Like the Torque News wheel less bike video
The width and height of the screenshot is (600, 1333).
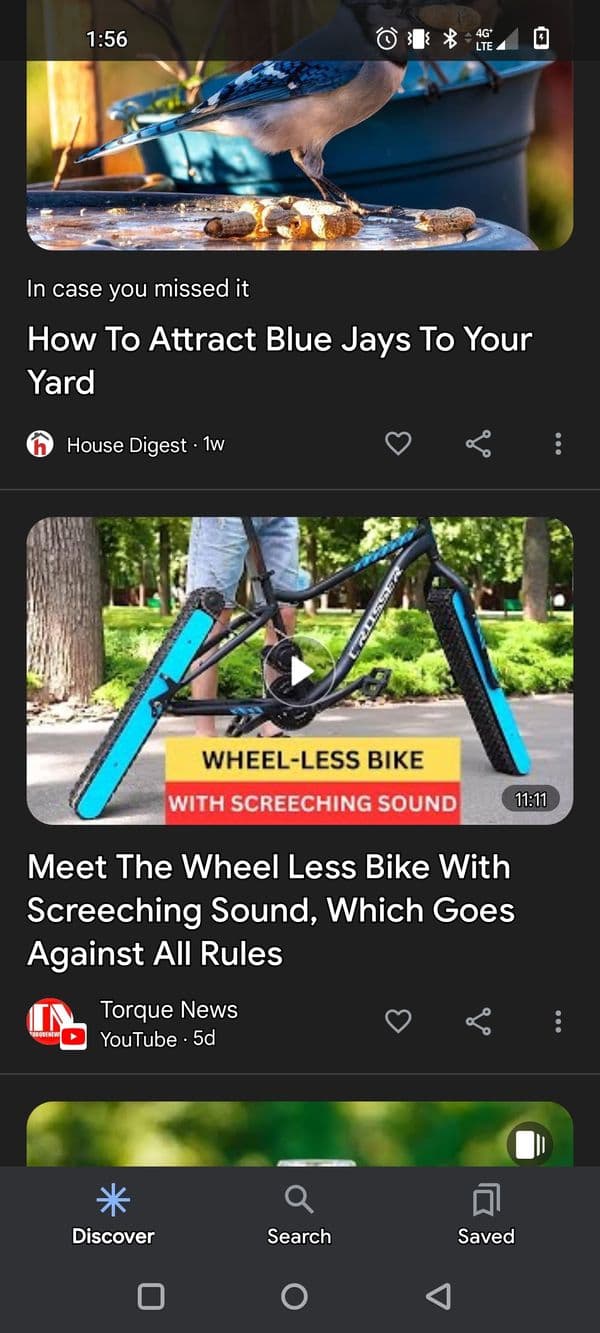[398, 1021]
